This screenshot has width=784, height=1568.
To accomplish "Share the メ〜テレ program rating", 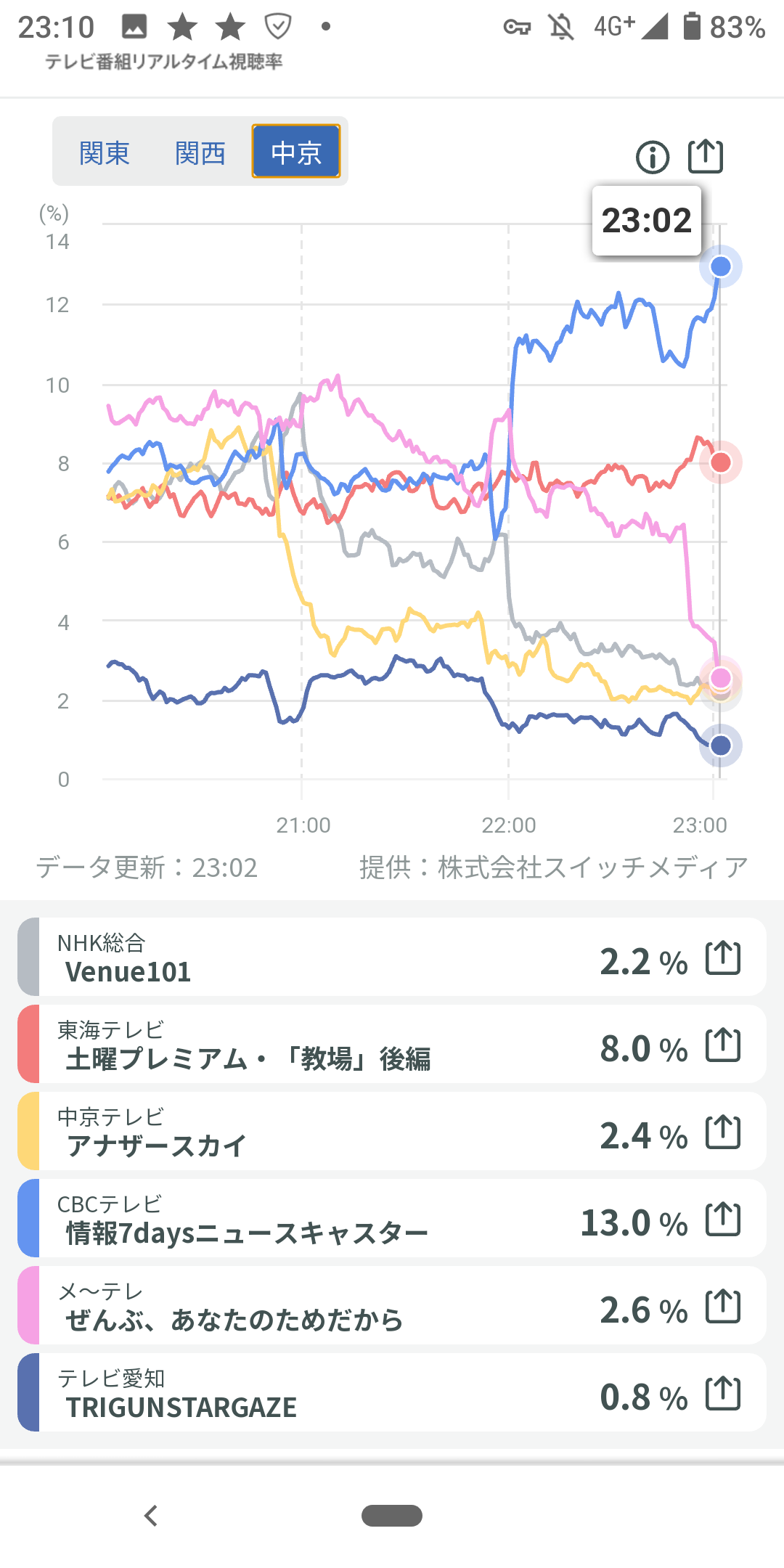I will click(723, 1307).
